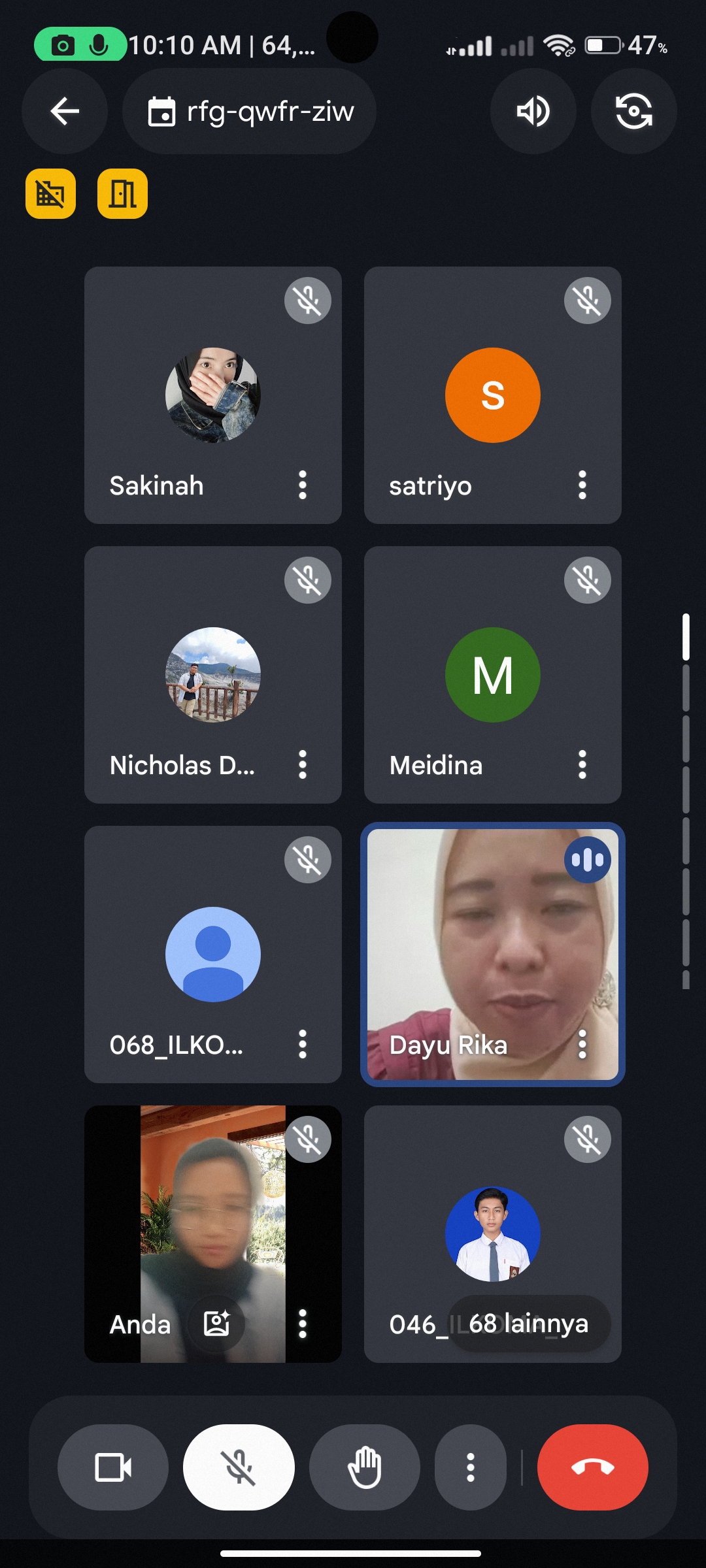Switch the camera view
The image size is (706, 1568).
pyautogui.click(x=633, y=111)
